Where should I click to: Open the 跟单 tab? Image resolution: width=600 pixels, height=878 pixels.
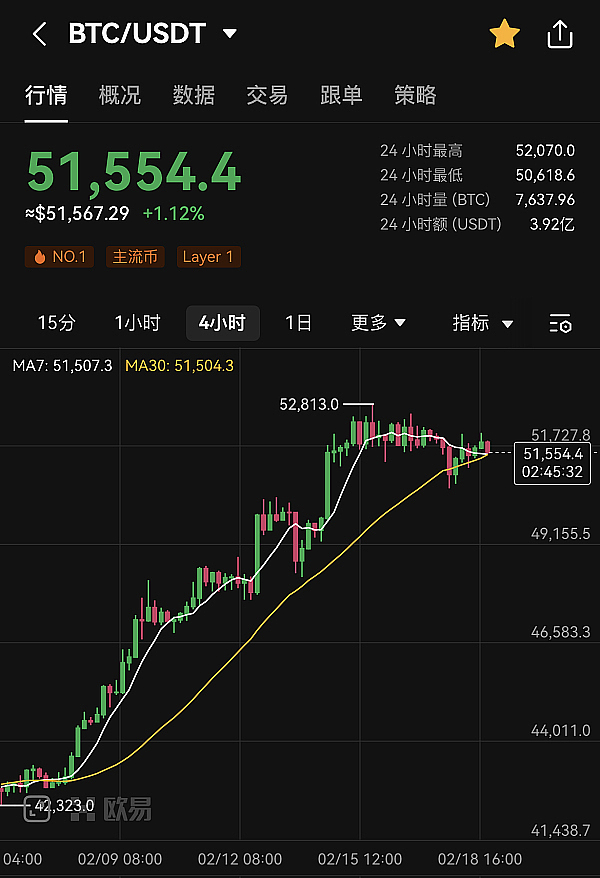pos(341,96)
